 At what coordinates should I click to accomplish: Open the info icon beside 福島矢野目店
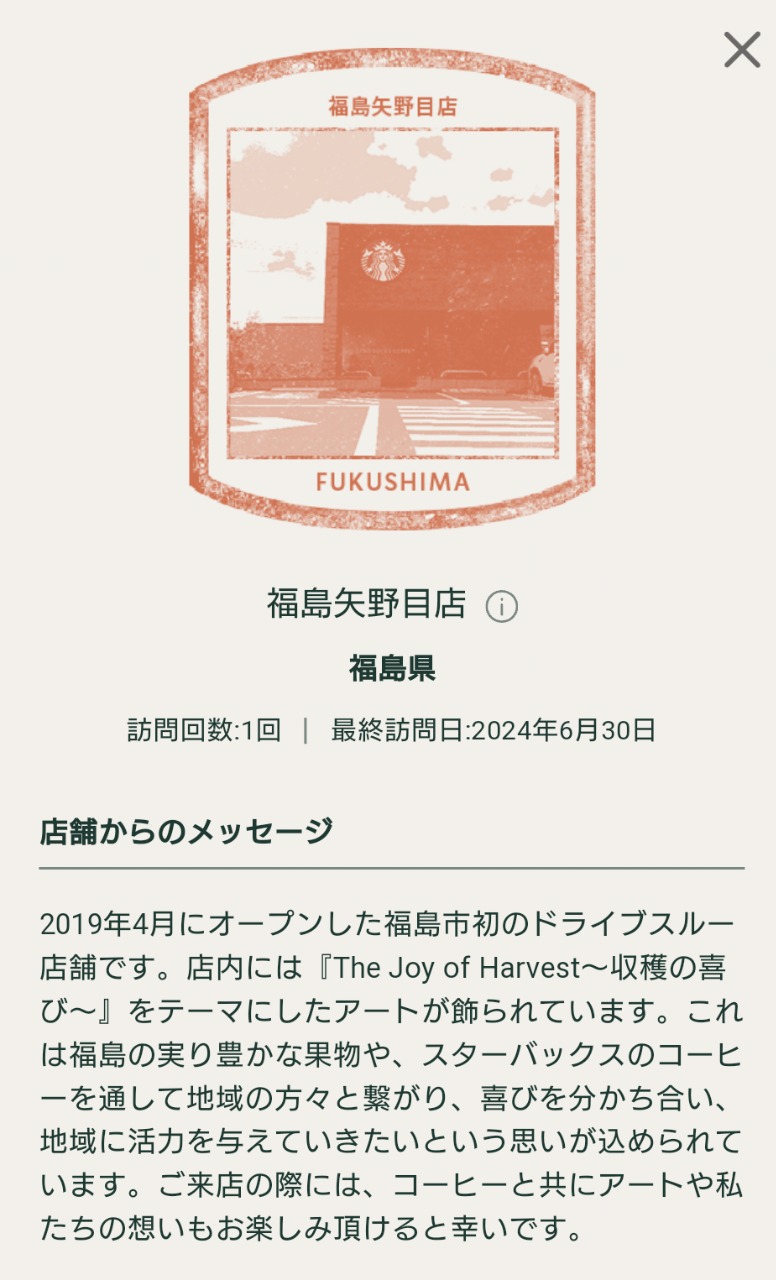tap(501, 606)
